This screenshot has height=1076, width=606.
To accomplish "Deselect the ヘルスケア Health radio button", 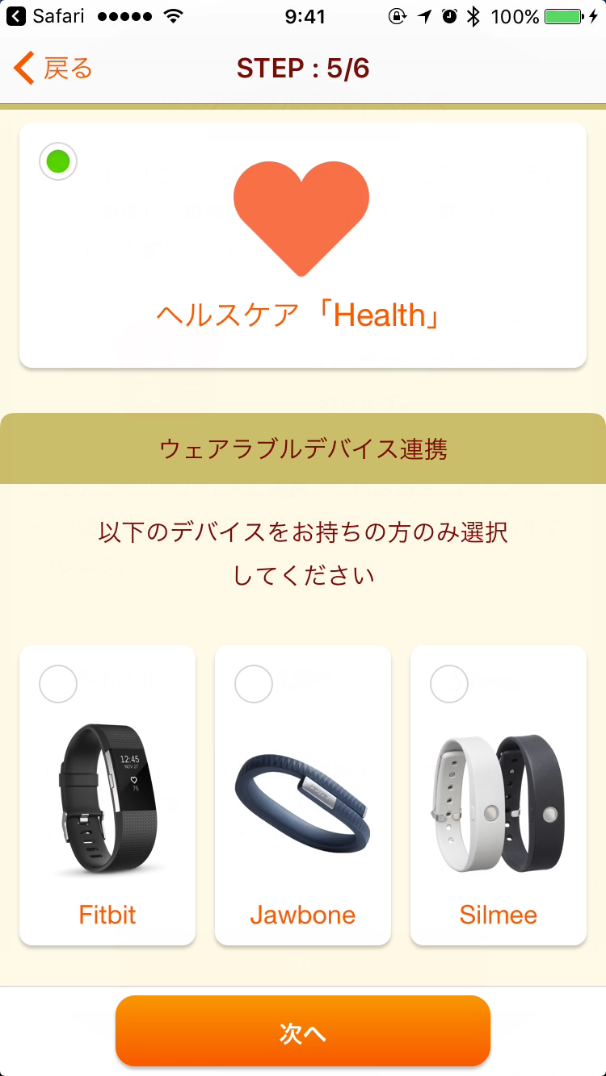I will 58,162.
